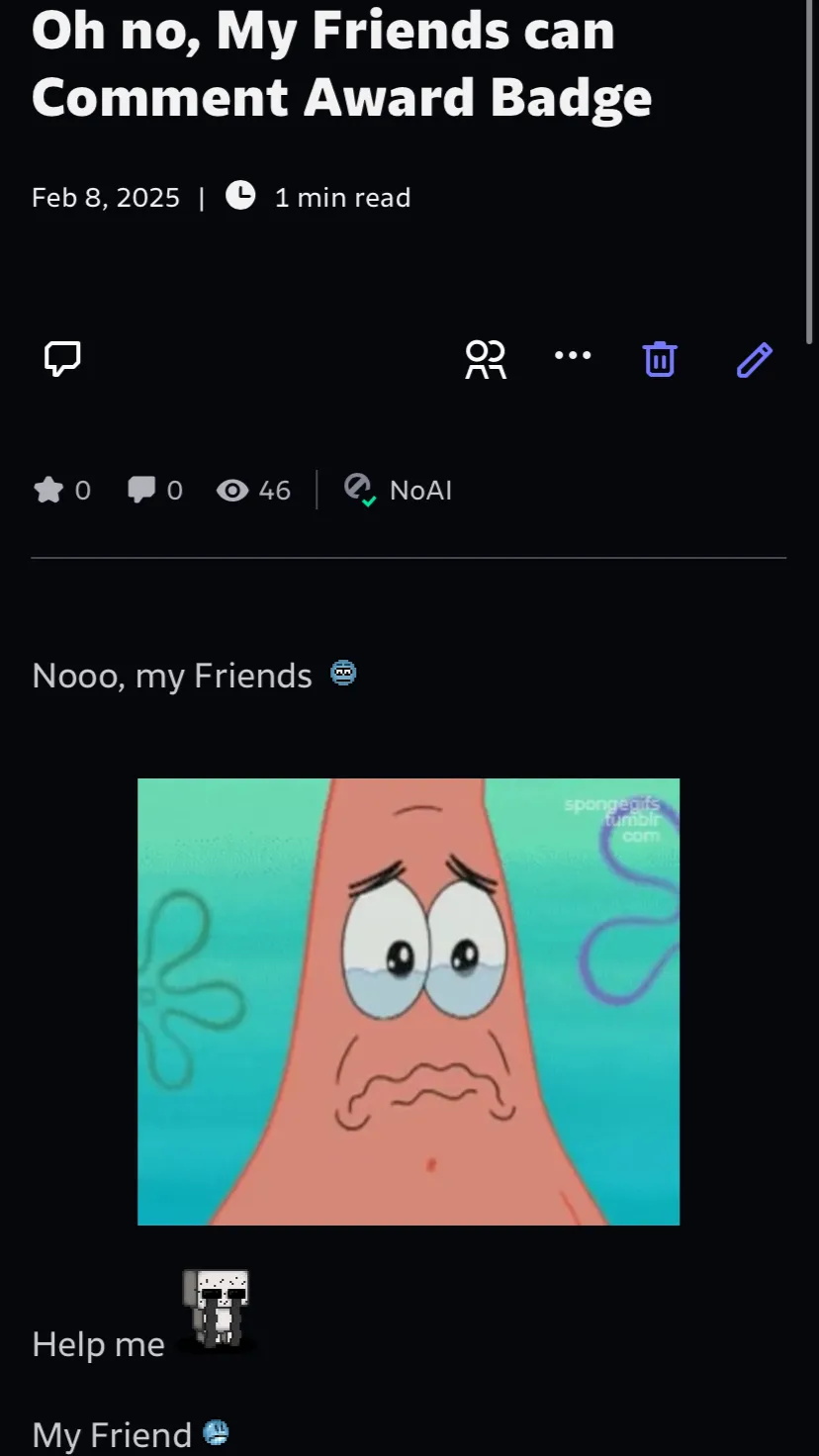The width and height of the screenshot is (819, 1456).
Task: Open the crying Patrick image
Action: tap(409, 1001)
